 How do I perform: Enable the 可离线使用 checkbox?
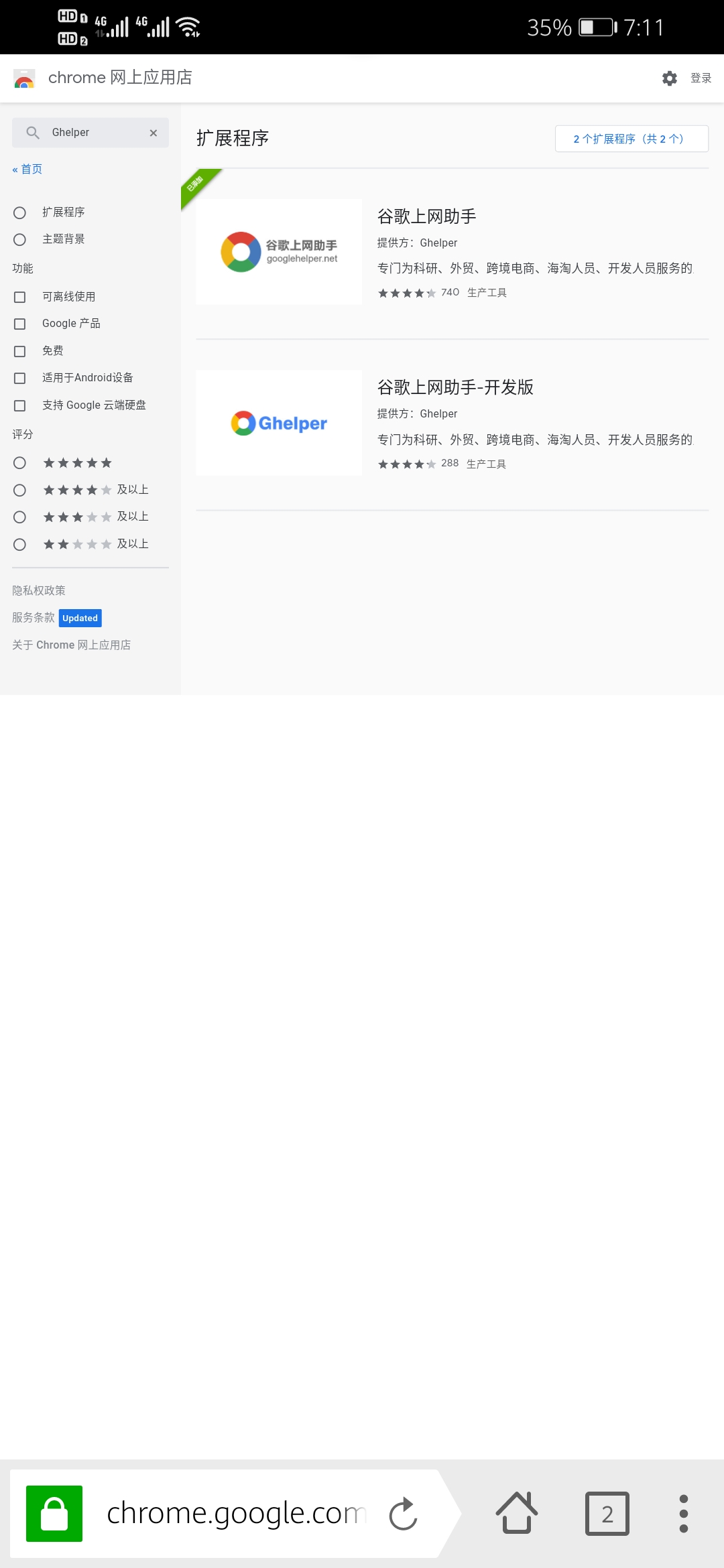pyautogui.click(x=19, y=296)
